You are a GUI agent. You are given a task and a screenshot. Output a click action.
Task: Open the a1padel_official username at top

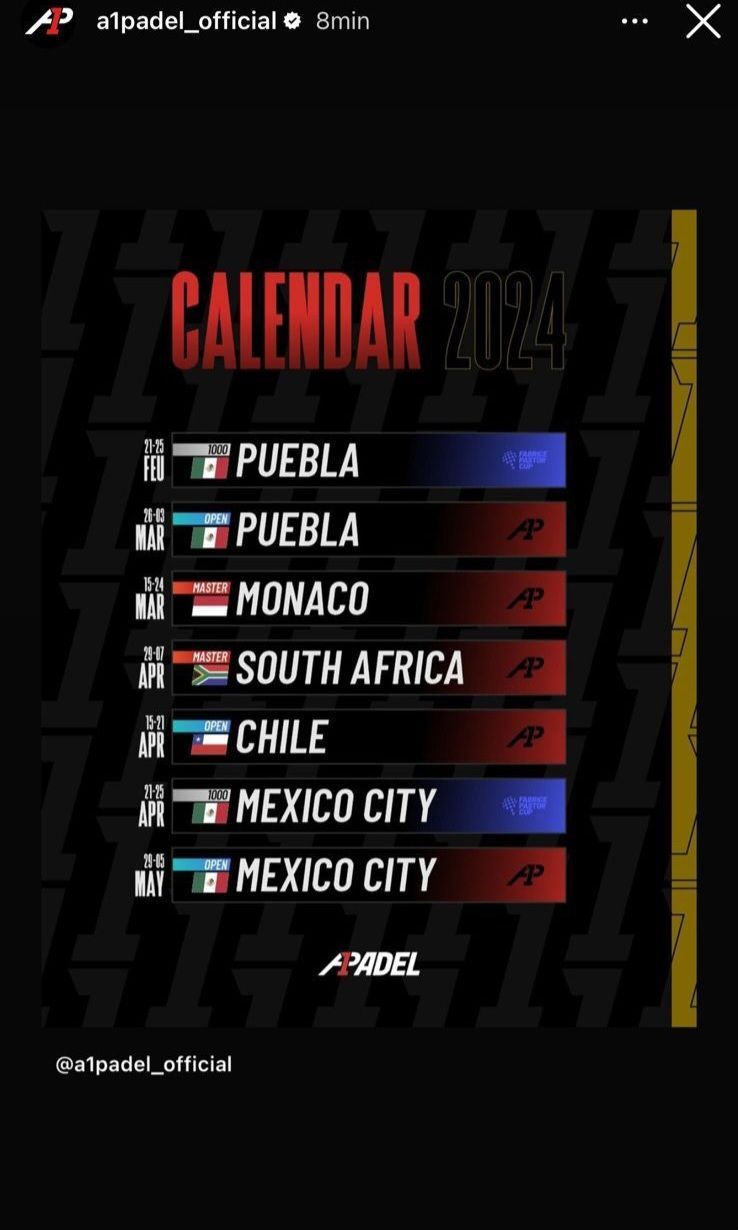click(x=186, y=21)
